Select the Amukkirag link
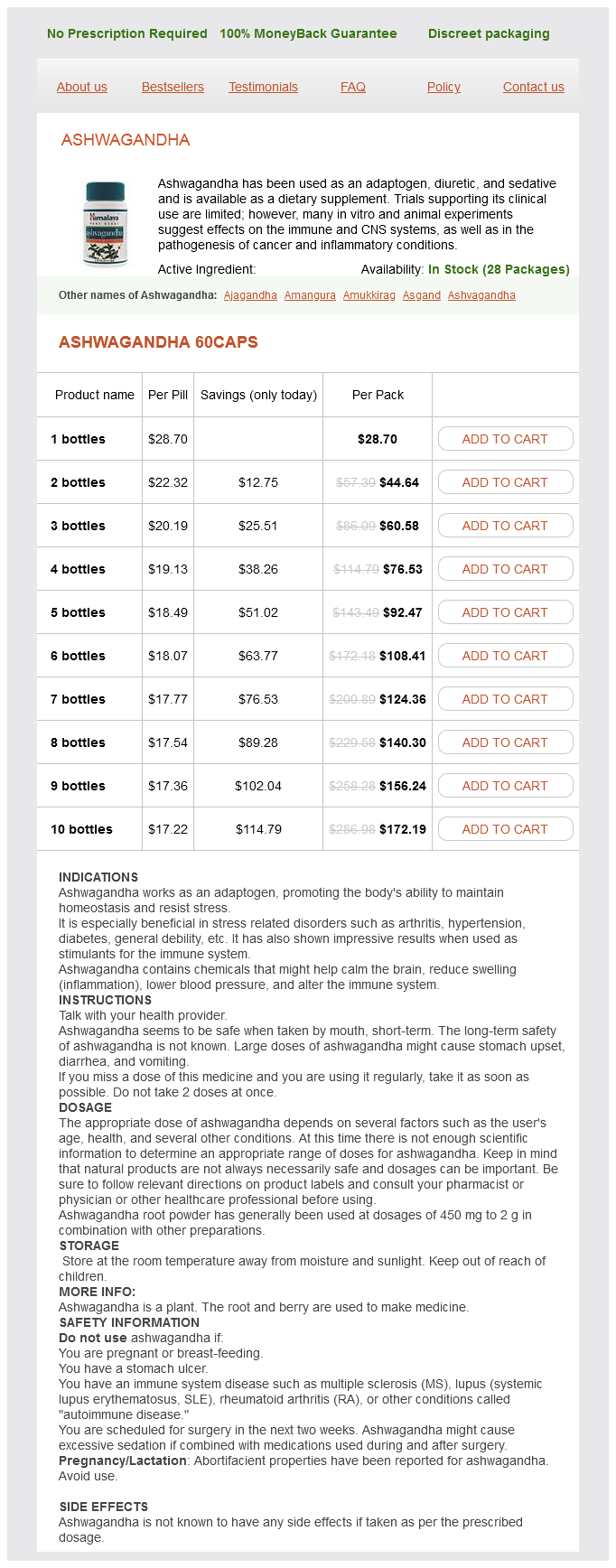Viewport: 616px width, 1568px height. [x=369, y=295]
